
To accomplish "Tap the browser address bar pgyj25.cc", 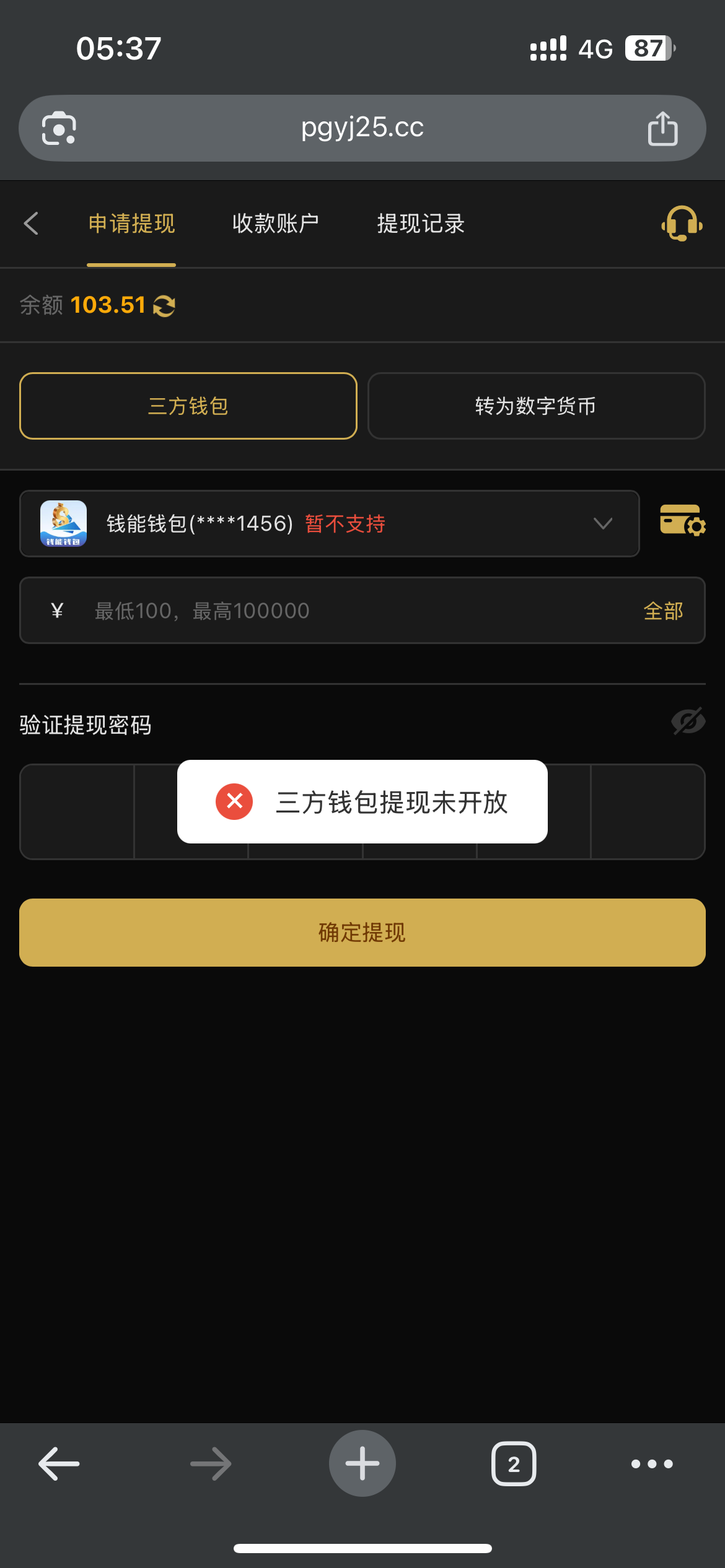I will coord(362,128).
